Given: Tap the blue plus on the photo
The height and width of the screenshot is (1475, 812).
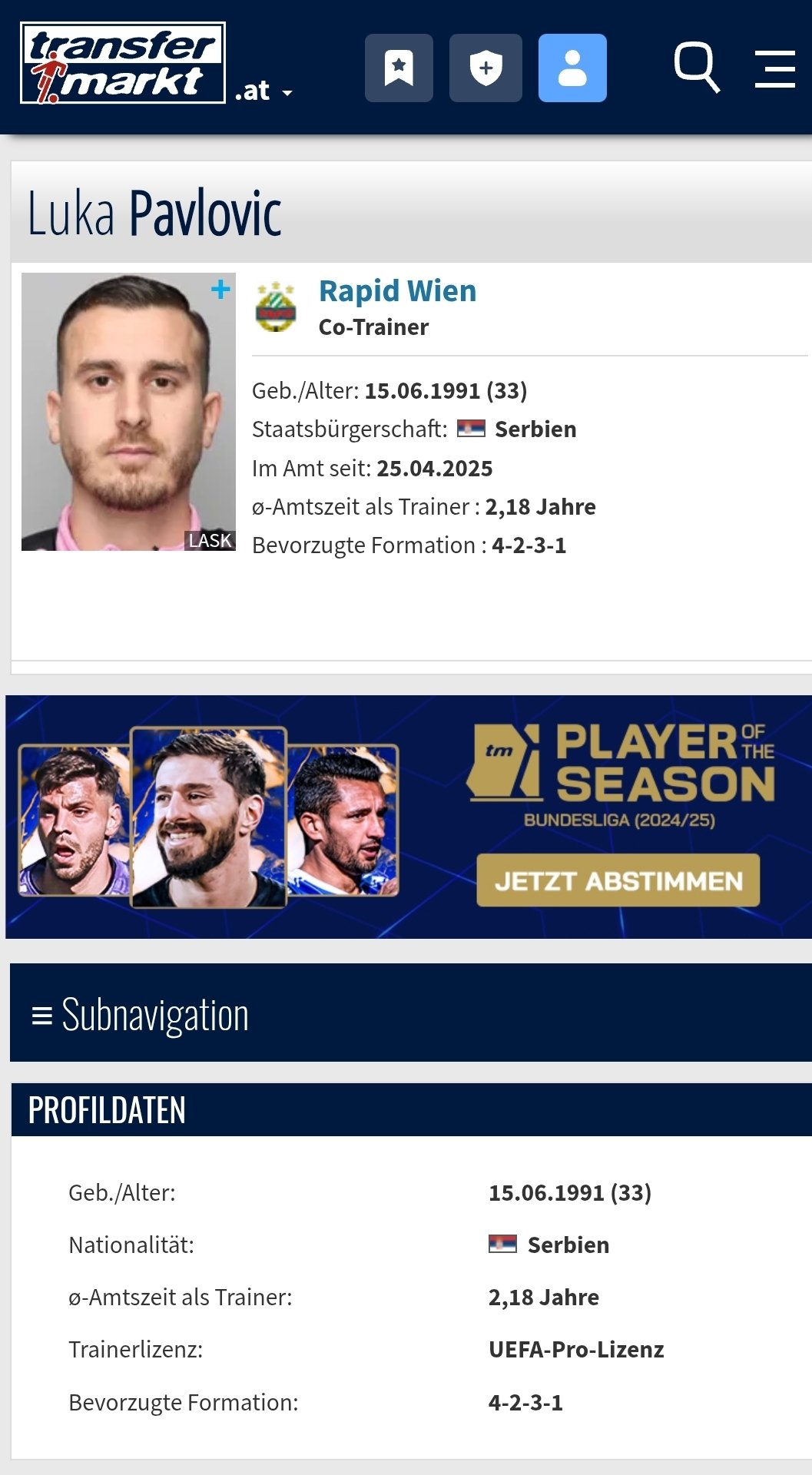Looking at the screenshot, I should (220, 289).
